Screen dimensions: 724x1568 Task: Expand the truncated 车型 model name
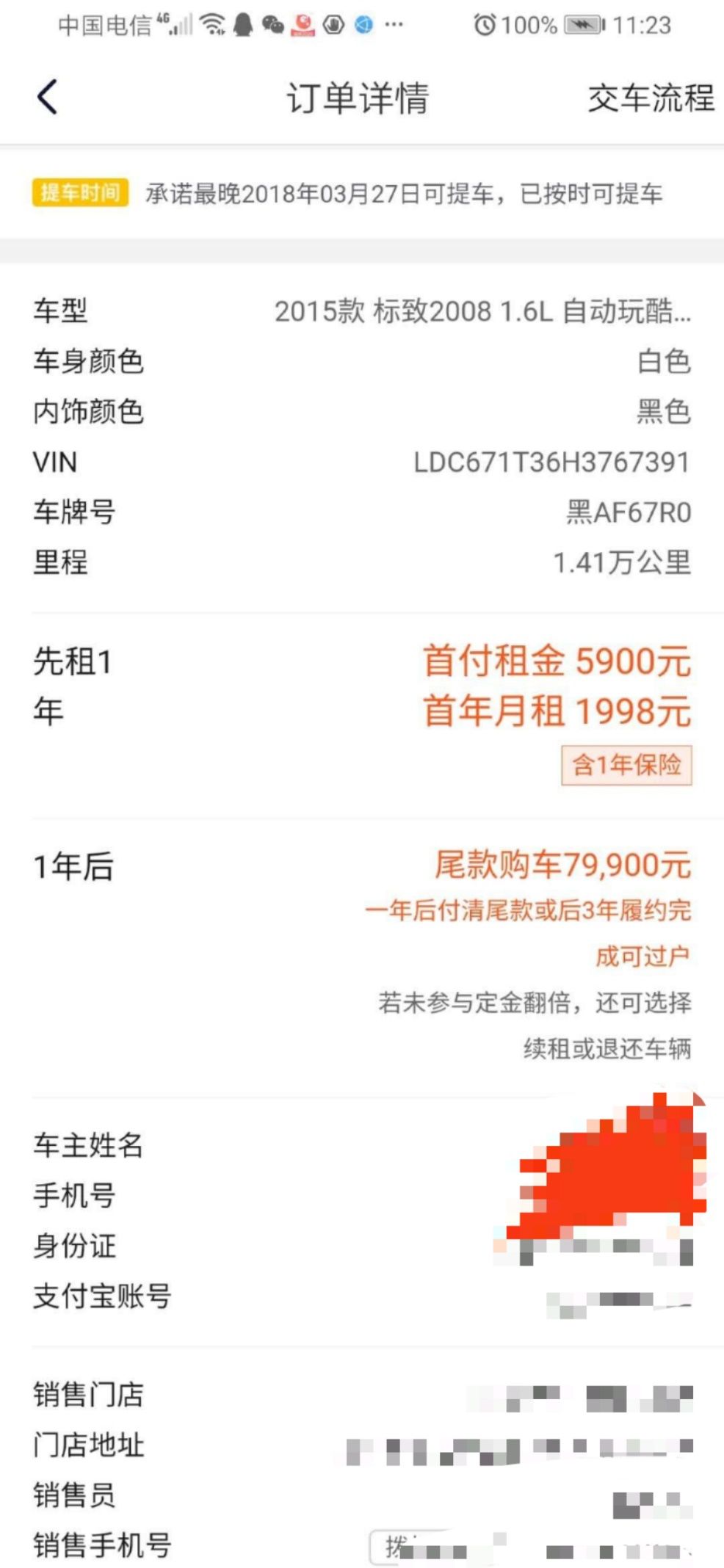(x=481, y=312)
